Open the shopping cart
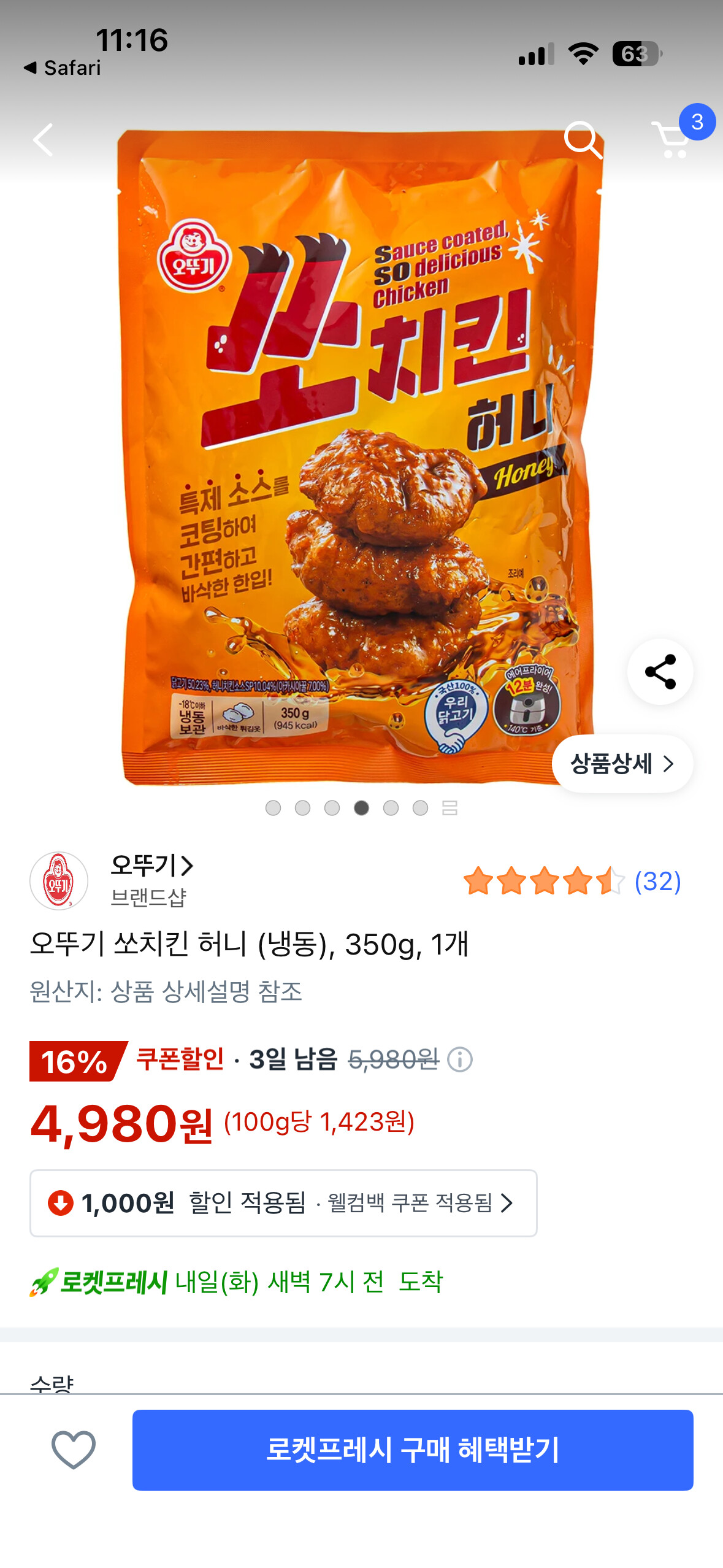The width and height of the screenshot is (723, 1568). (x=673, y=139)
